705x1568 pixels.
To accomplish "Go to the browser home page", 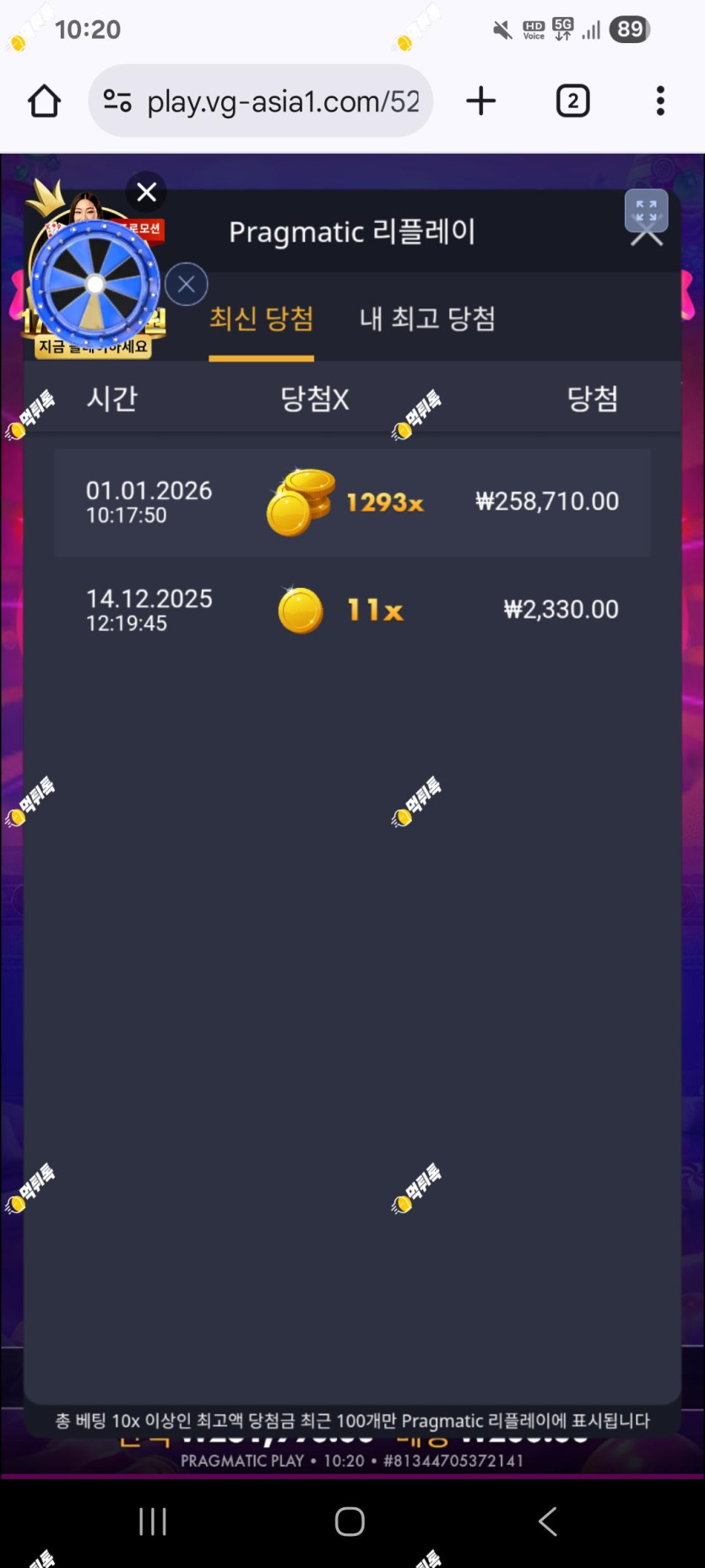I will 44,101.
